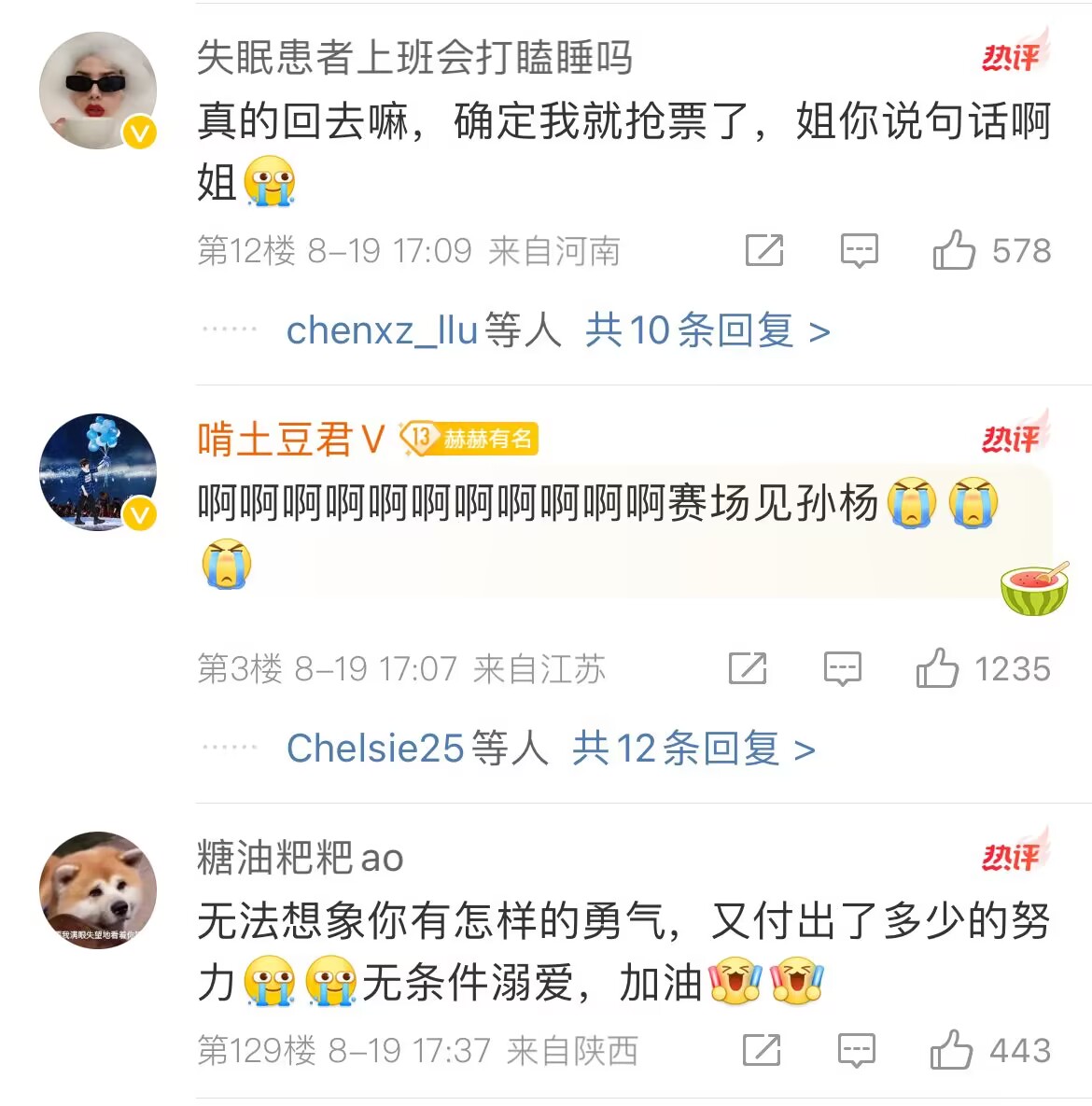Reply to 糖油粑粑ao's comment

pos(856,1050)
